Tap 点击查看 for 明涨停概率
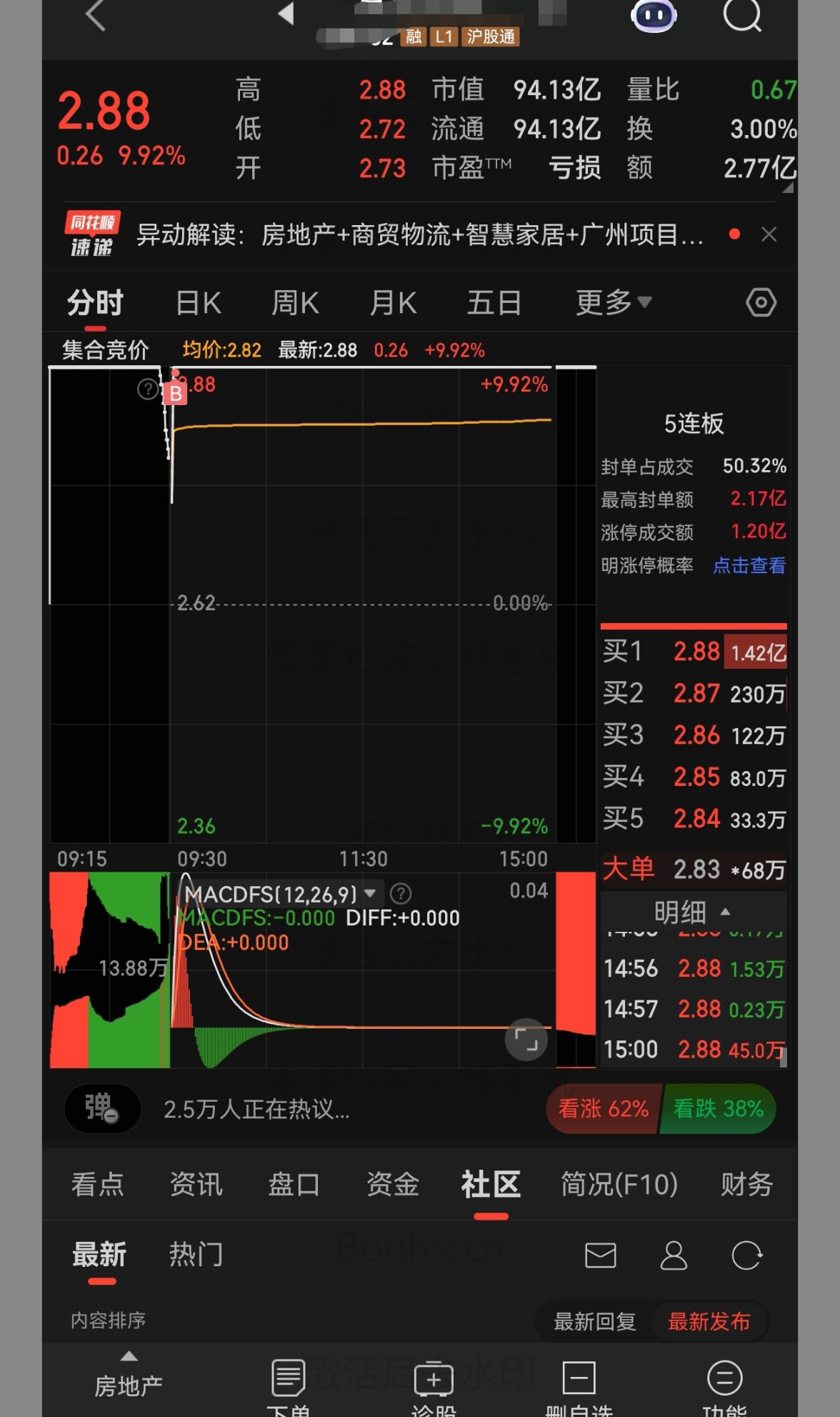The image size is (840, 1417). click(x=749, y=566)
